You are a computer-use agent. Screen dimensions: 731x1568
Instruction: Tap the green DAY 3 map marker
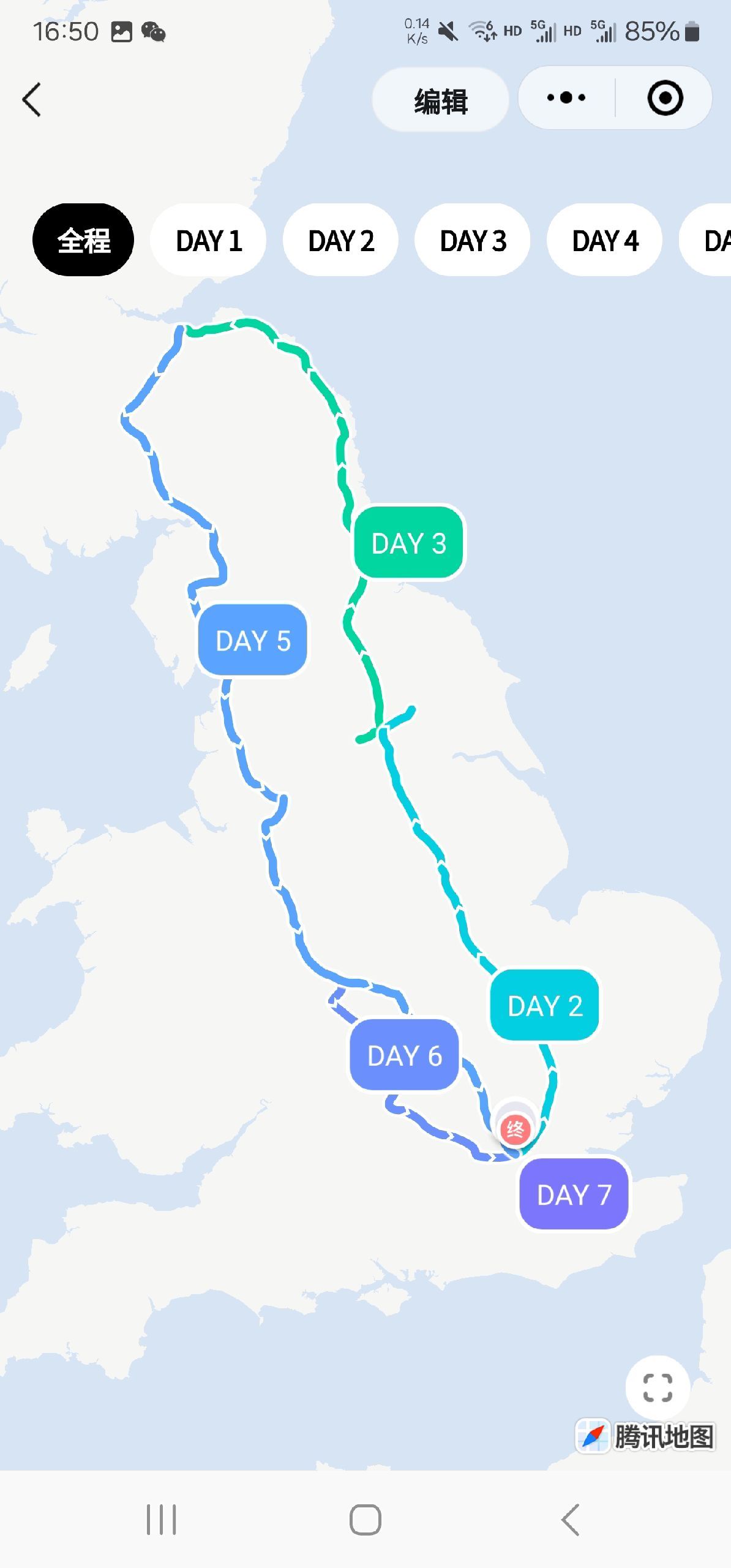tap(409, 543)
